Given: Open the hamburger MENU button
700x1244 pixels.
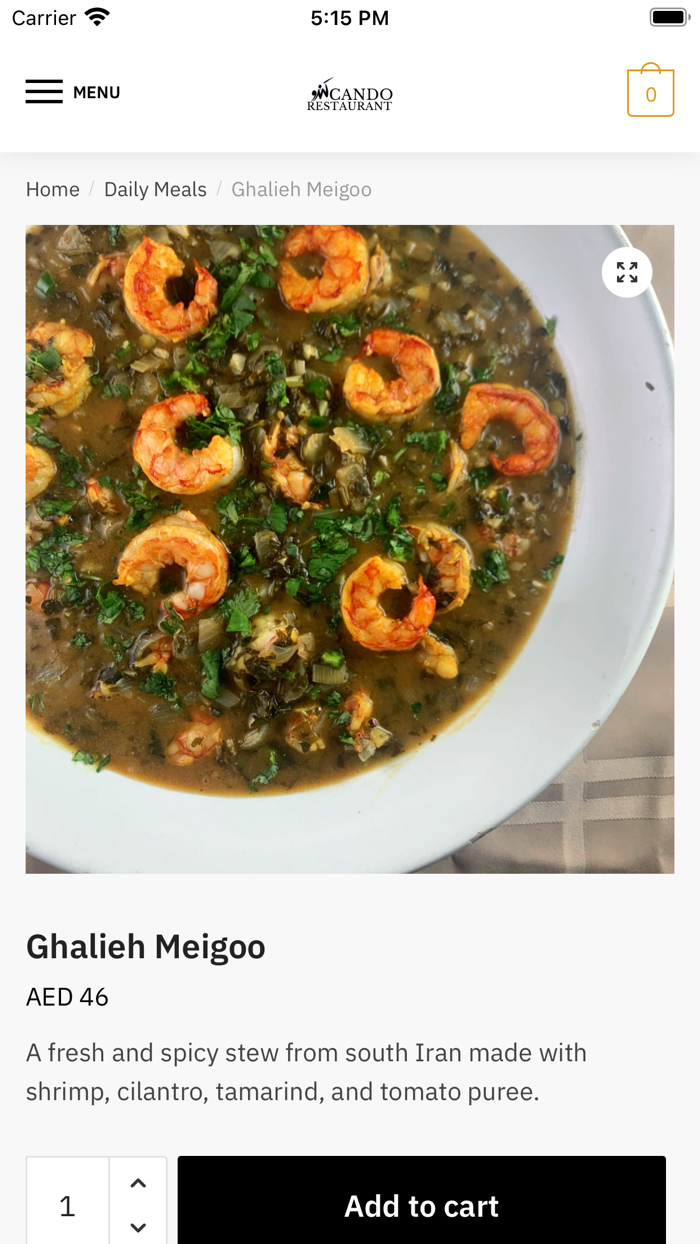Looking at the screenshot, I should tap(72, 92).
